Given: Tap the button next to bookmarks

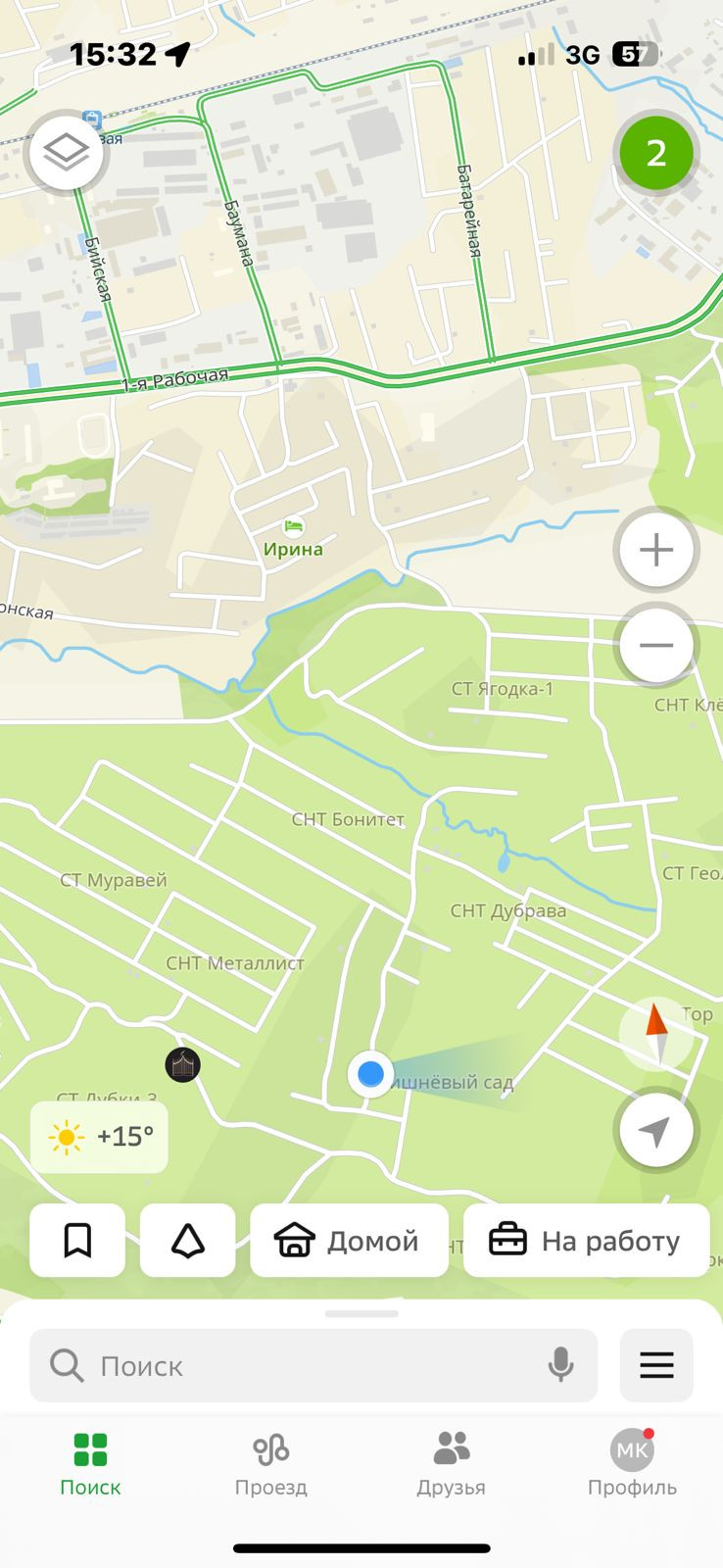Looking at the screenshot, I should point(187,1241).
